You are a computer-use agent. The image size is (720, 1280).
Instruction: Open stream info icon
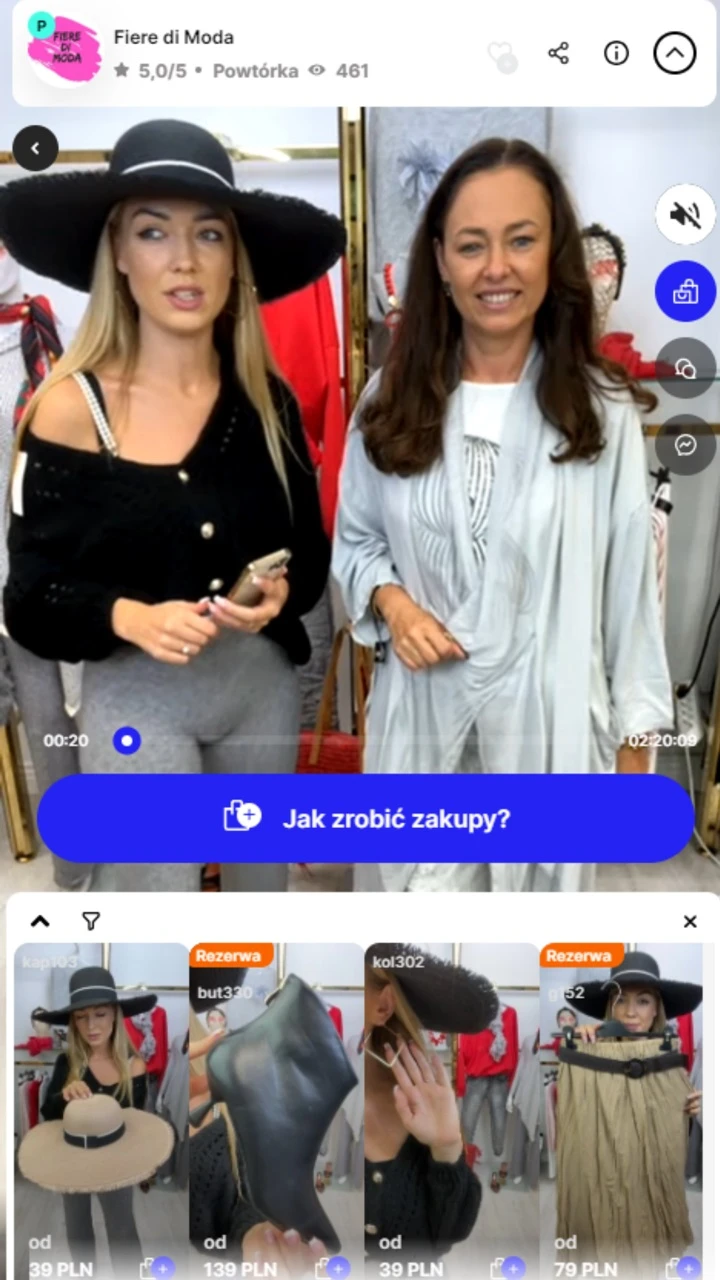[x=616, y=53]
